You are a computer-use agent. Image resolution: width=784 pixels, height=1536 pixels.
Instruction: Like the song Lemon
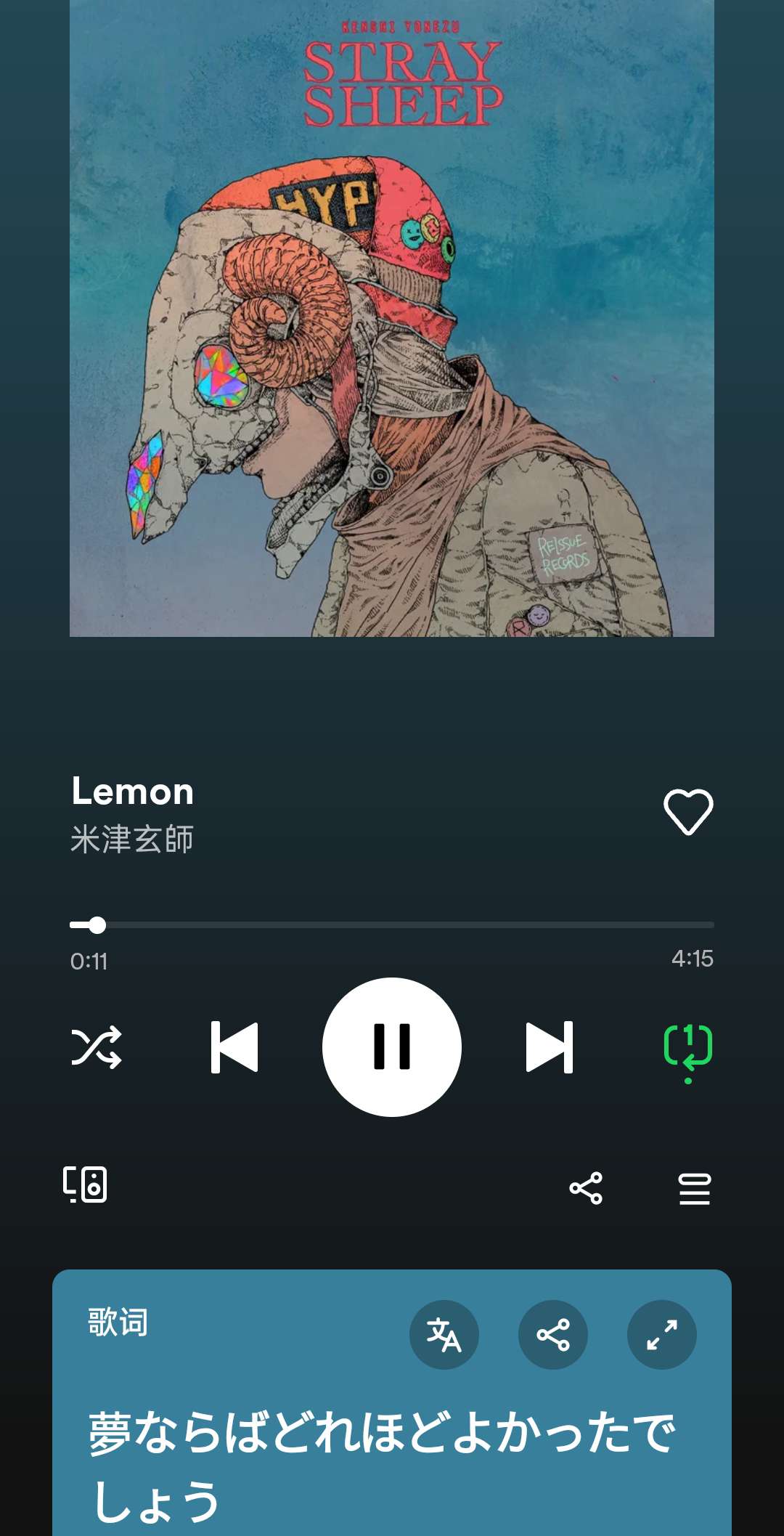coord(688,811)
